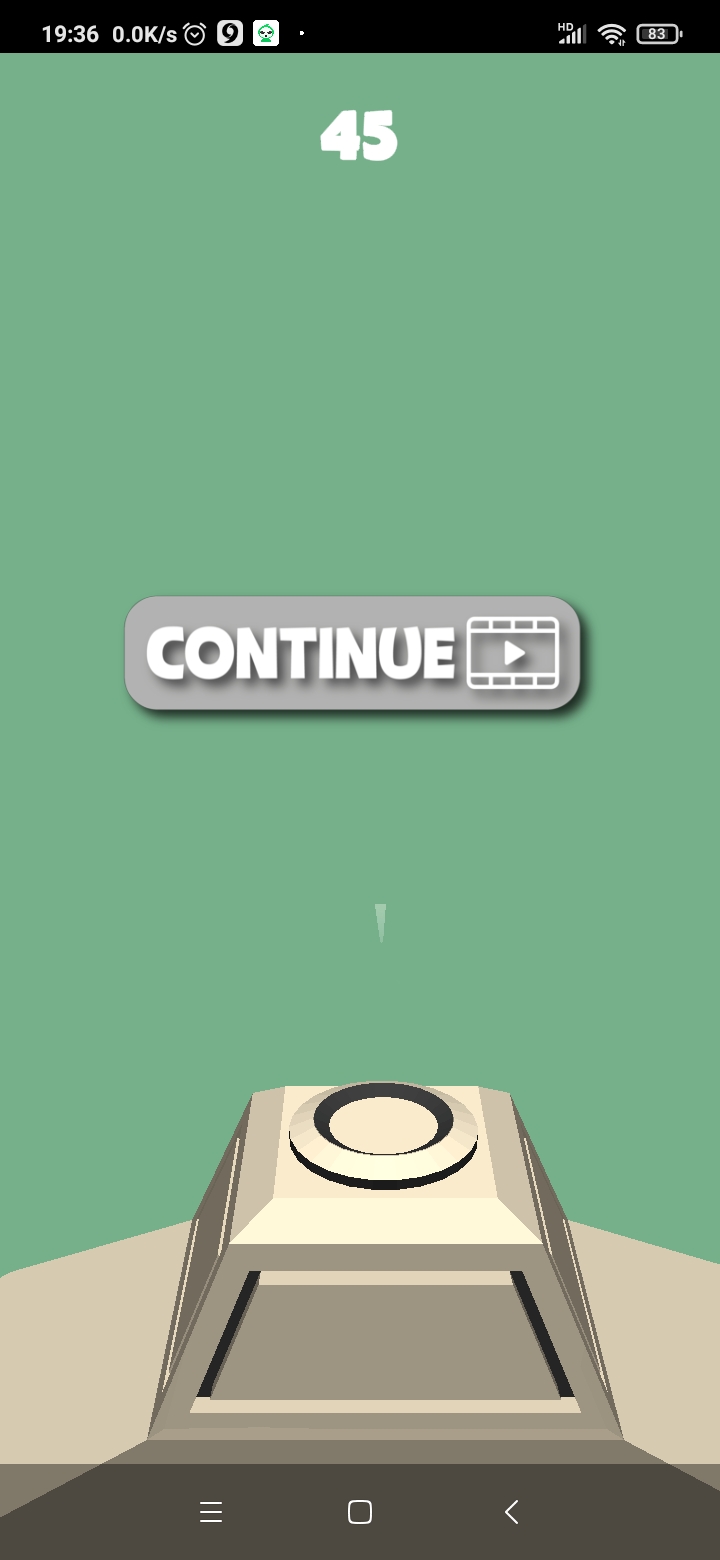
Task: Open recent apps from the navigation bar
Action: [210, 1512]
